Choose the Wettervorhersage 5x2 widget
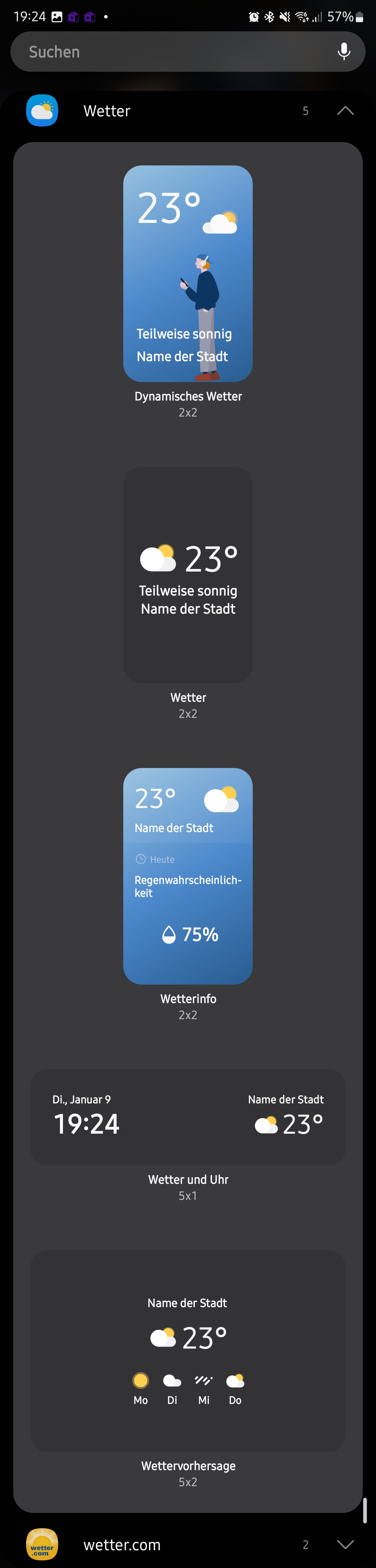The image size is (376, 1568). (187, 1350)
